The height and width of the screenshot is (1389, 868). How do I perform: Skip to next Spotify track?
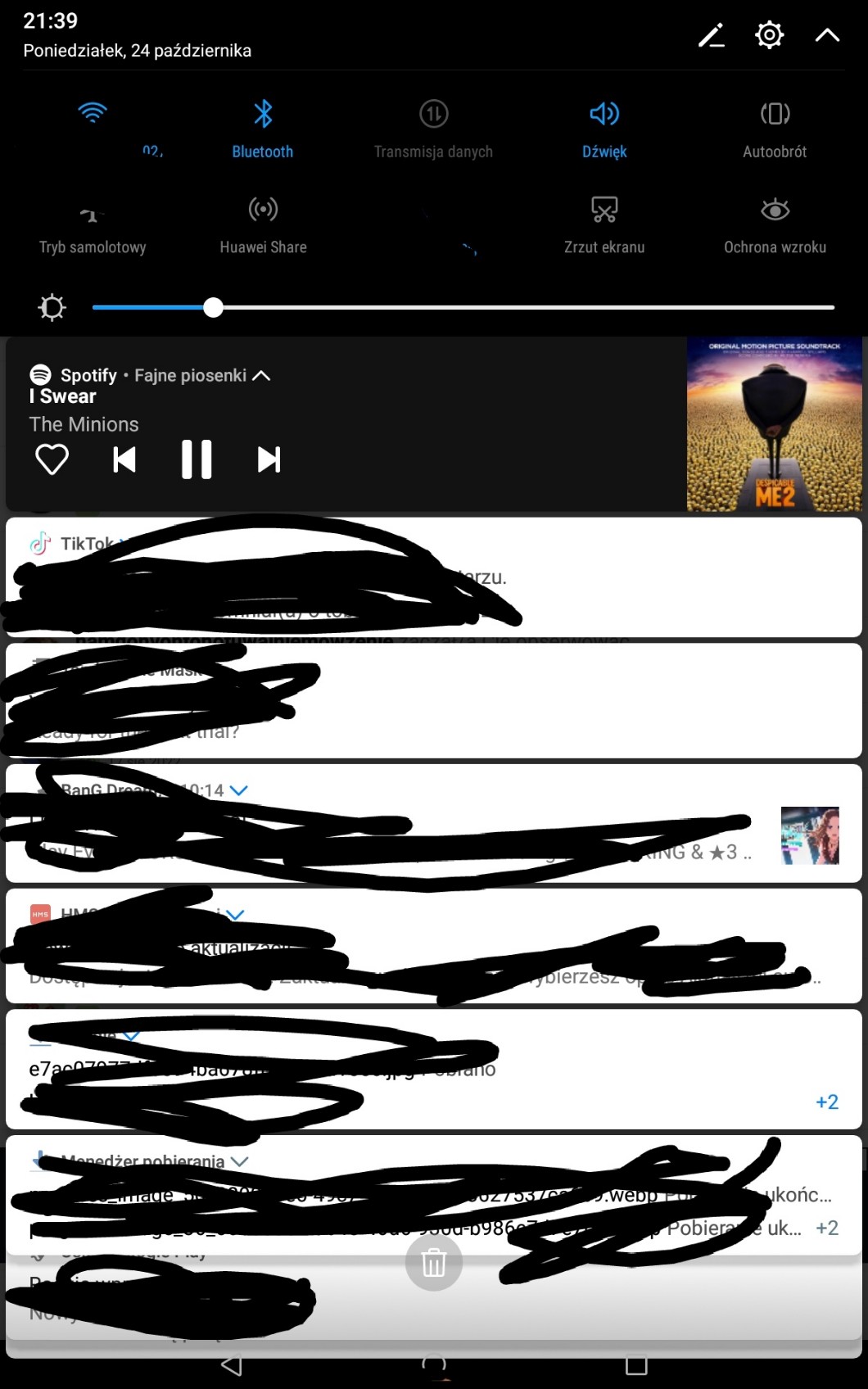(x=269, y=459)
